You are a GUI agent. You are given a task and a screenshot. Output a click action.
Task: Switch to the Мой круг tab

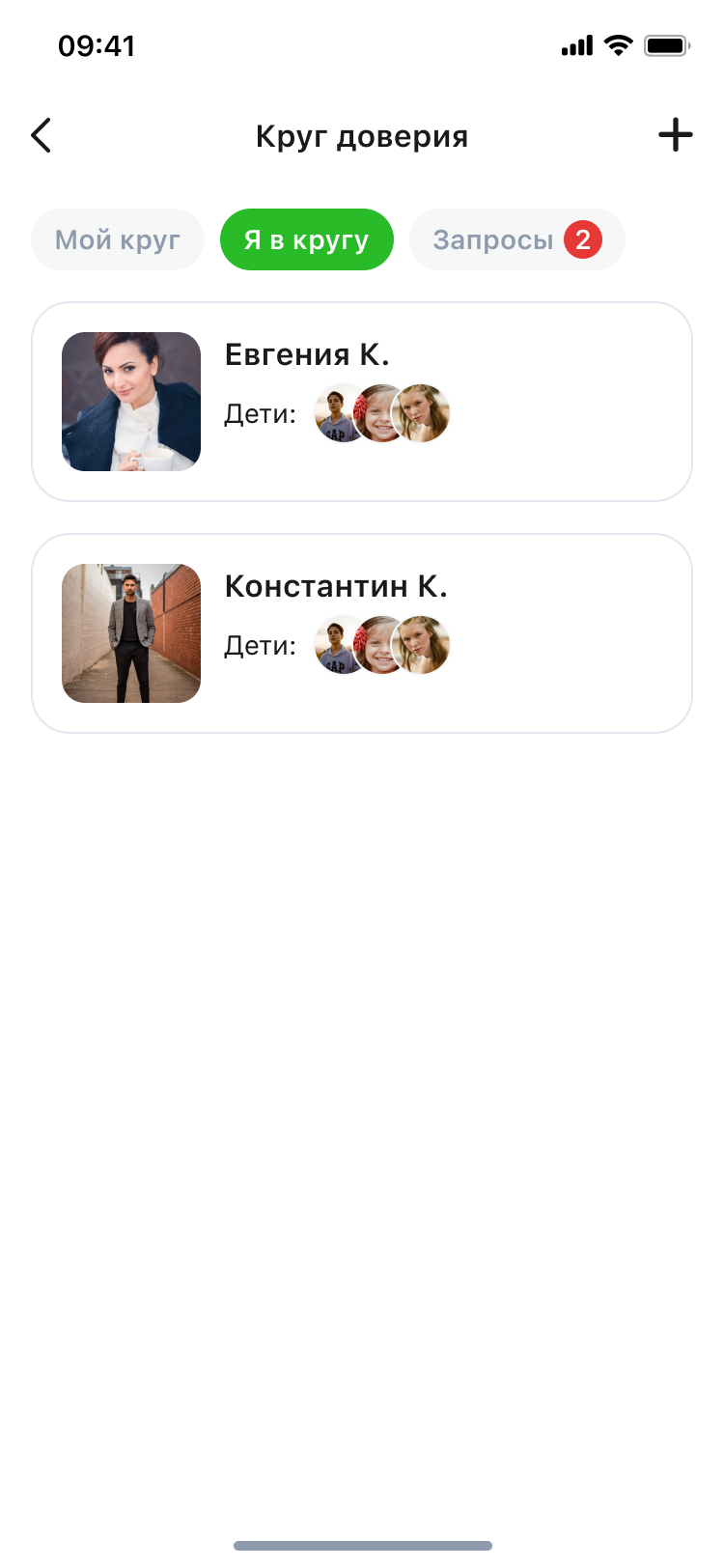click(x=118, y=239)
